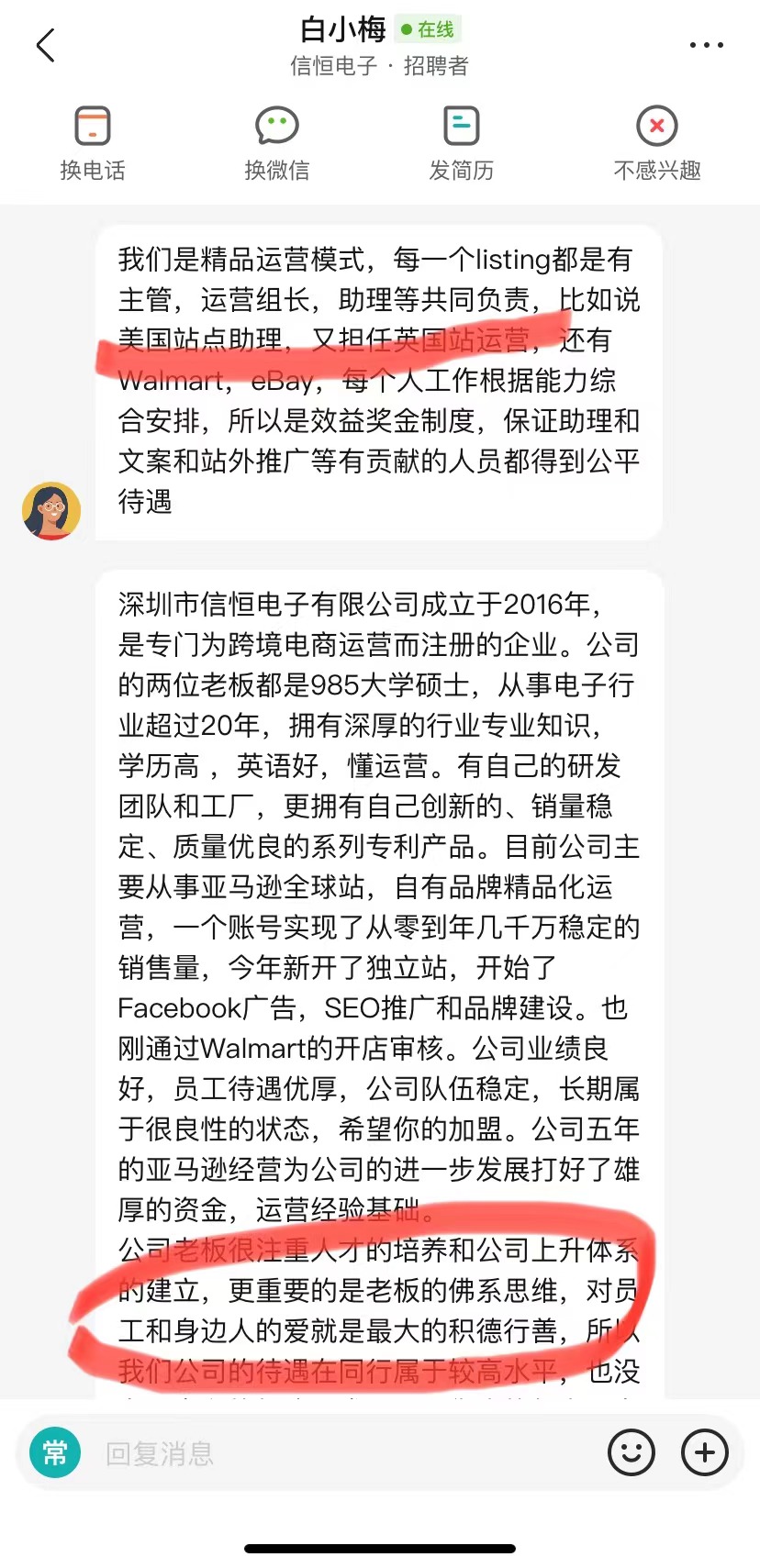Image resolution: width=760 pixels, height=1568 pixels.
Task: Open the 常 quick phrases button
Action: (55, 1452)
